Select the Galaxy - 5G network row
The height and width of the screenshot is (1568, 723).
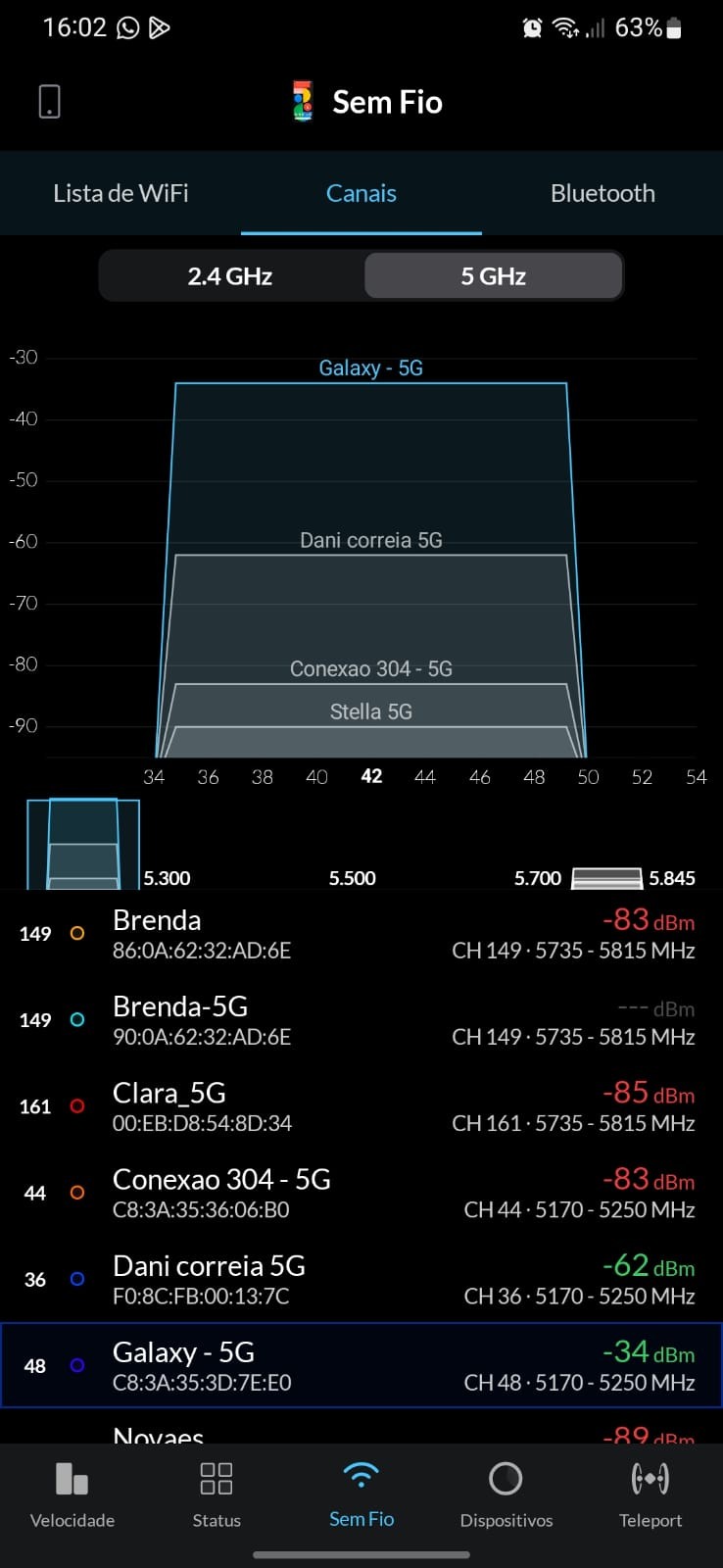pos(361,1365)
